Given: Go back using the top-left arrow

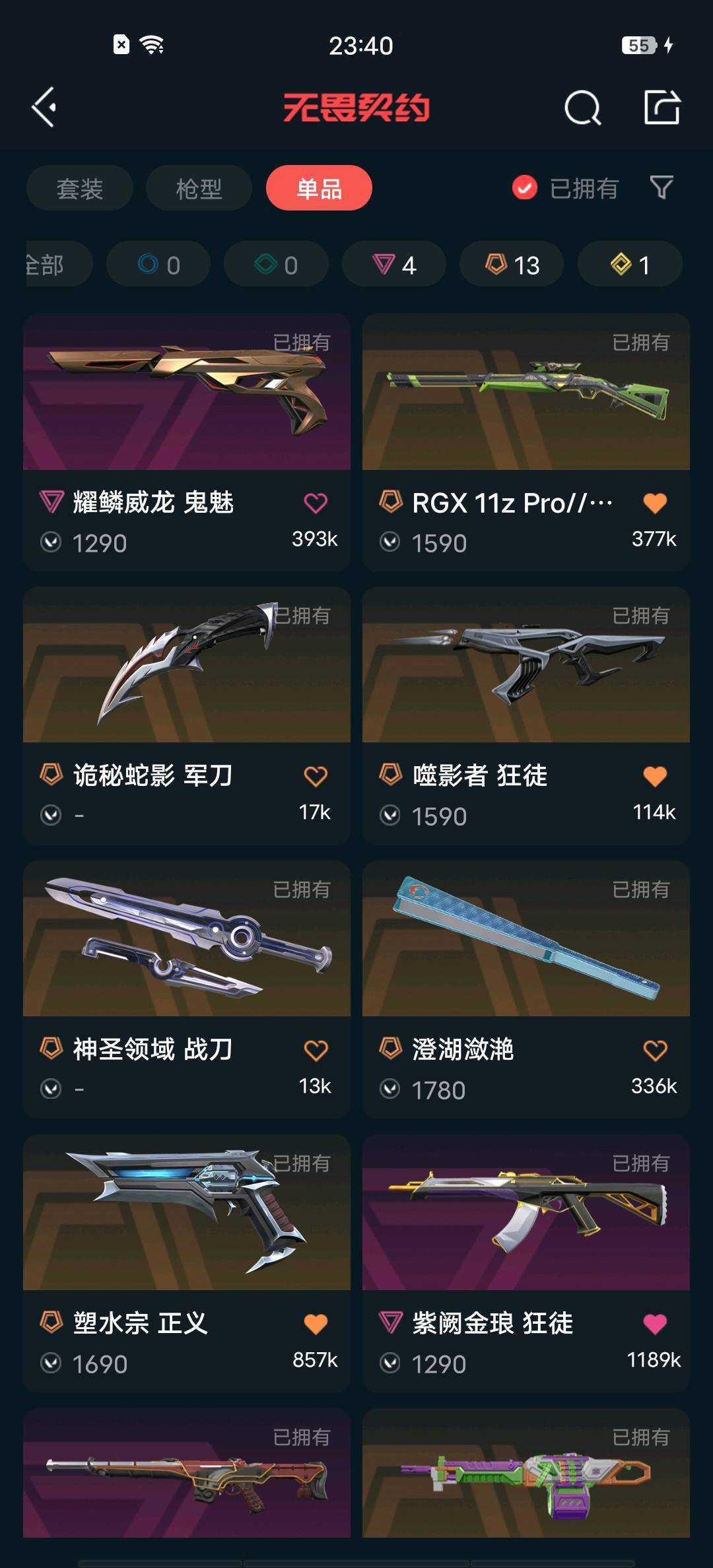Looking at the screenshot, I should tap(45, 107).
